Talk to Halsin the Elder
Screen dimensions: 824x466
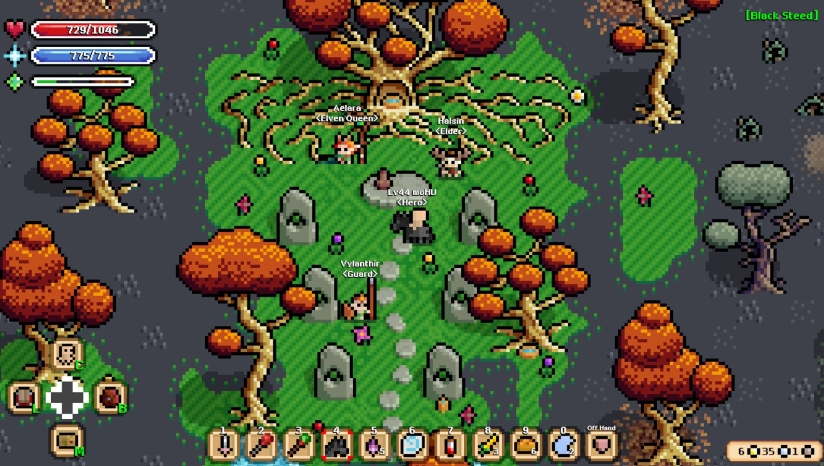pos(449,160)
